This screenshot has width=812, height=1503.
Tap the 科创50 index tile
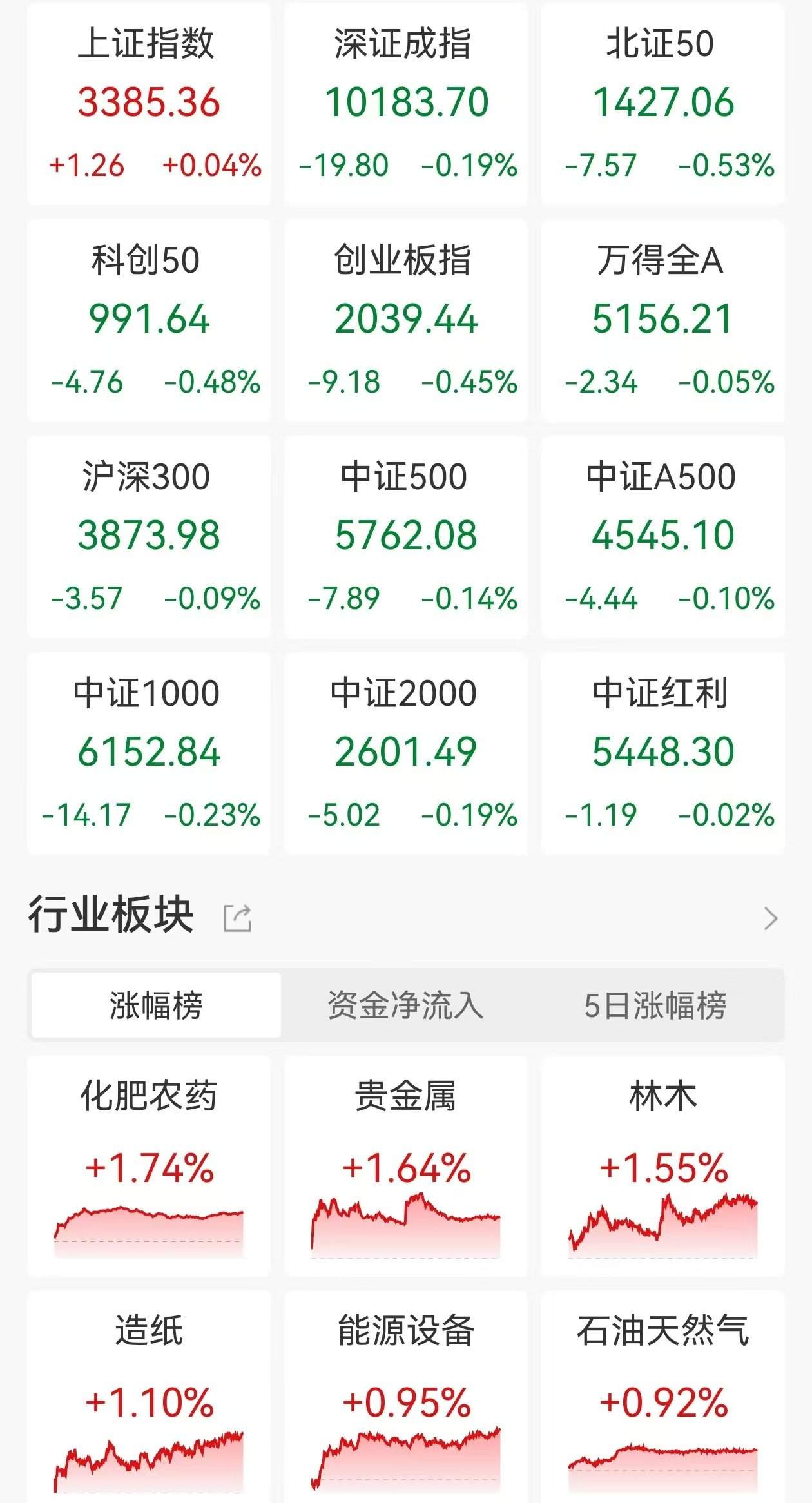point(149,320)
